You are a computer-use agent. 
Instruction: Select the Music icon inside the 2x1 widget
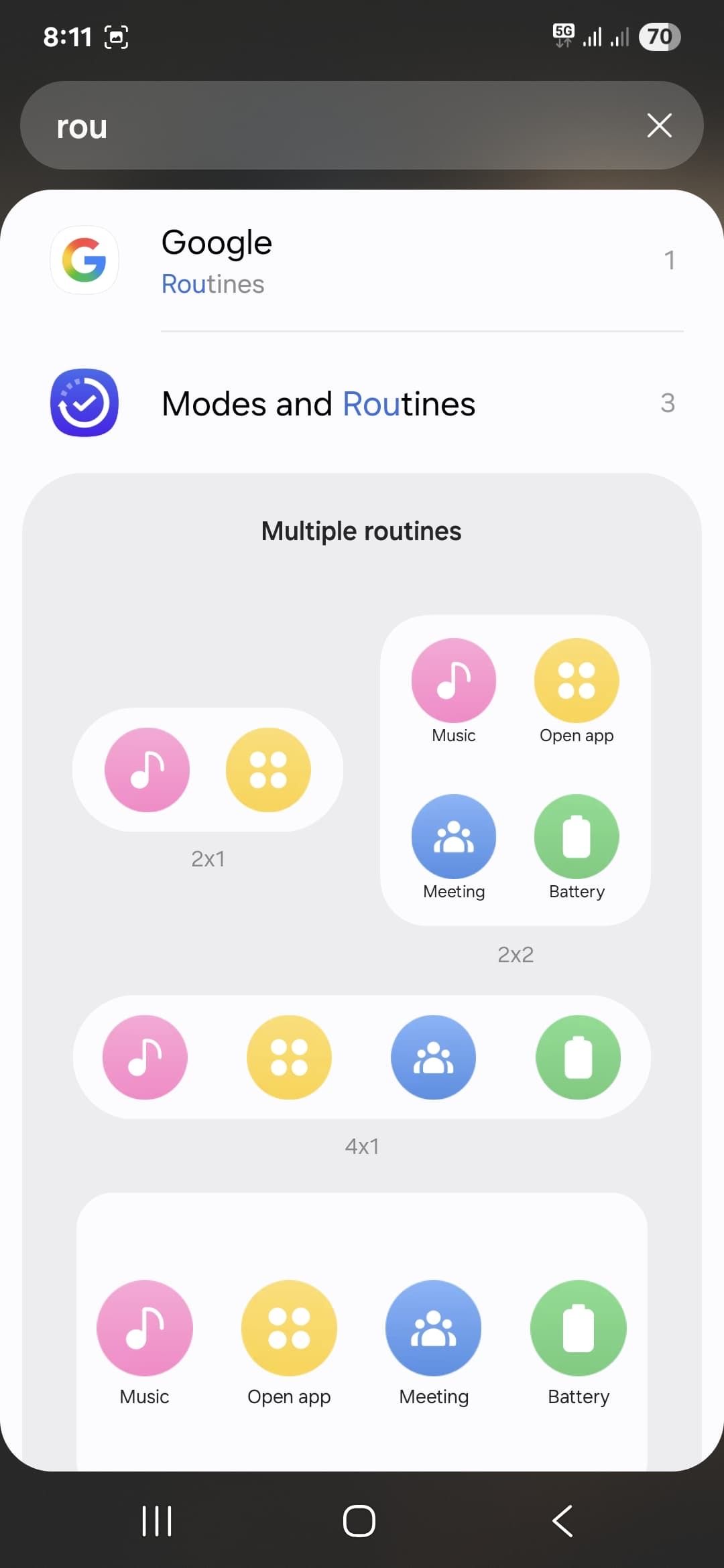(147, 771)
